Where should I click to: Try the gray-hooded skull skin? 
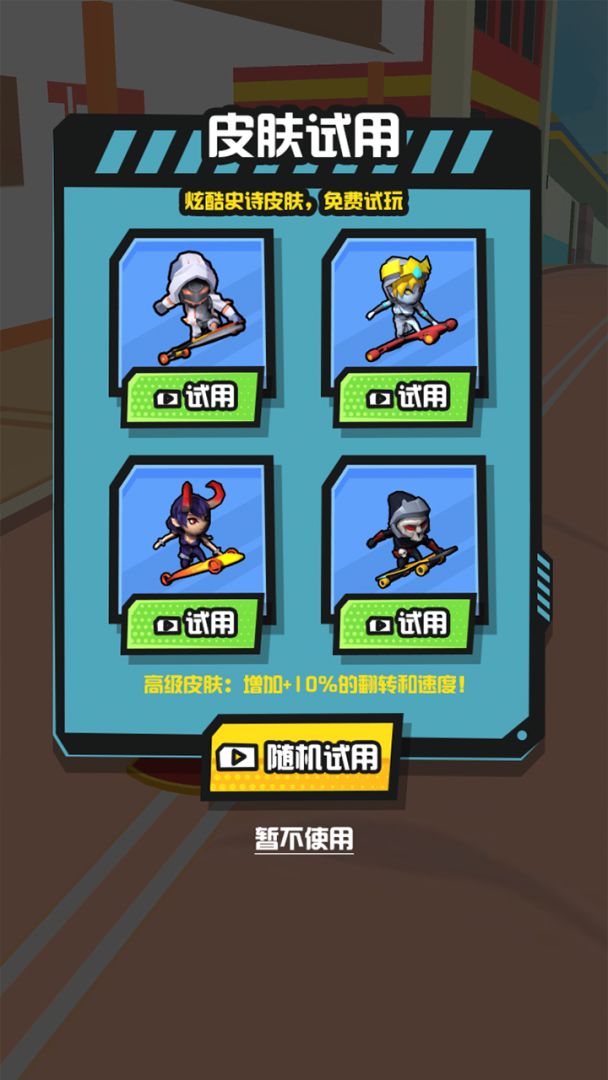pos(407,624)
